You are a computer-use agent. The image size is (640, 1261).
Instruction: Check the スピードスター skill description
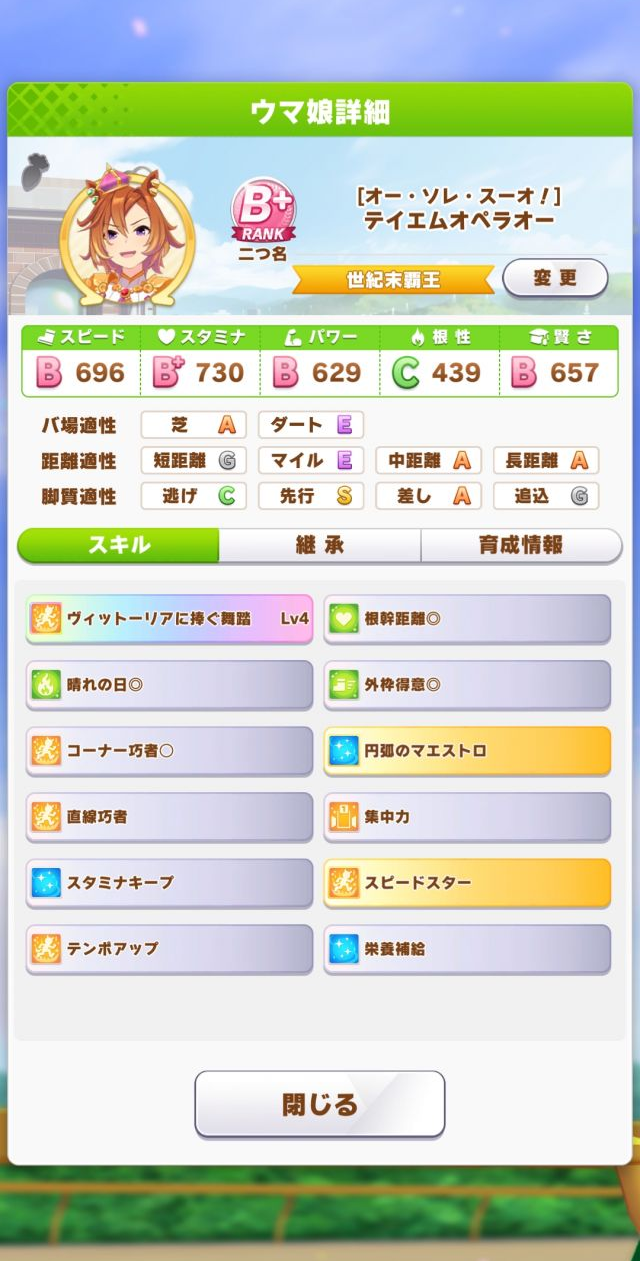pyautogui.click(x=467, y=883)
